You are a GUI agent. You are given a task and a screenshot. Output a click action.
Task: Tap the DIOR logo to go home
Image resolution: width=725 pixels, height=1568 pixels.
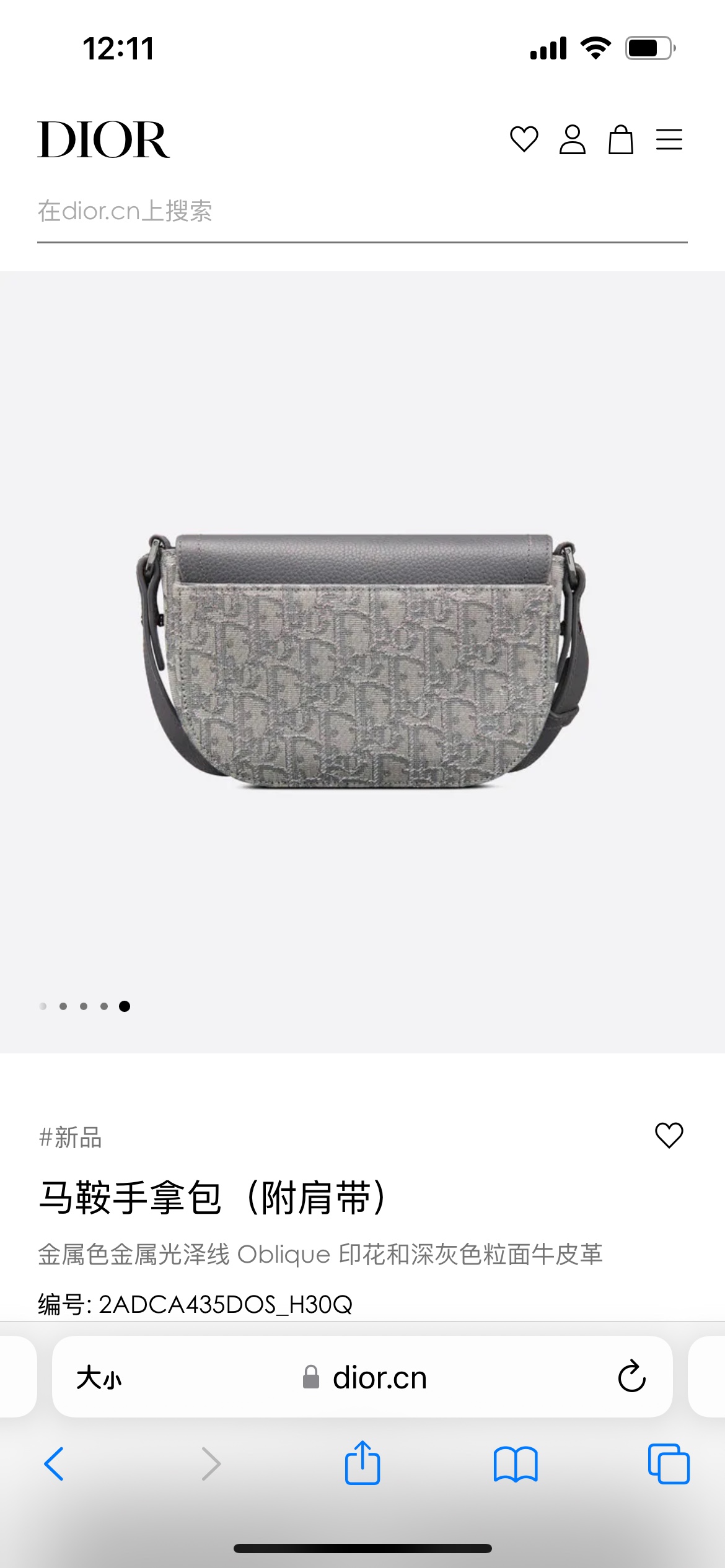click(103, 140)
